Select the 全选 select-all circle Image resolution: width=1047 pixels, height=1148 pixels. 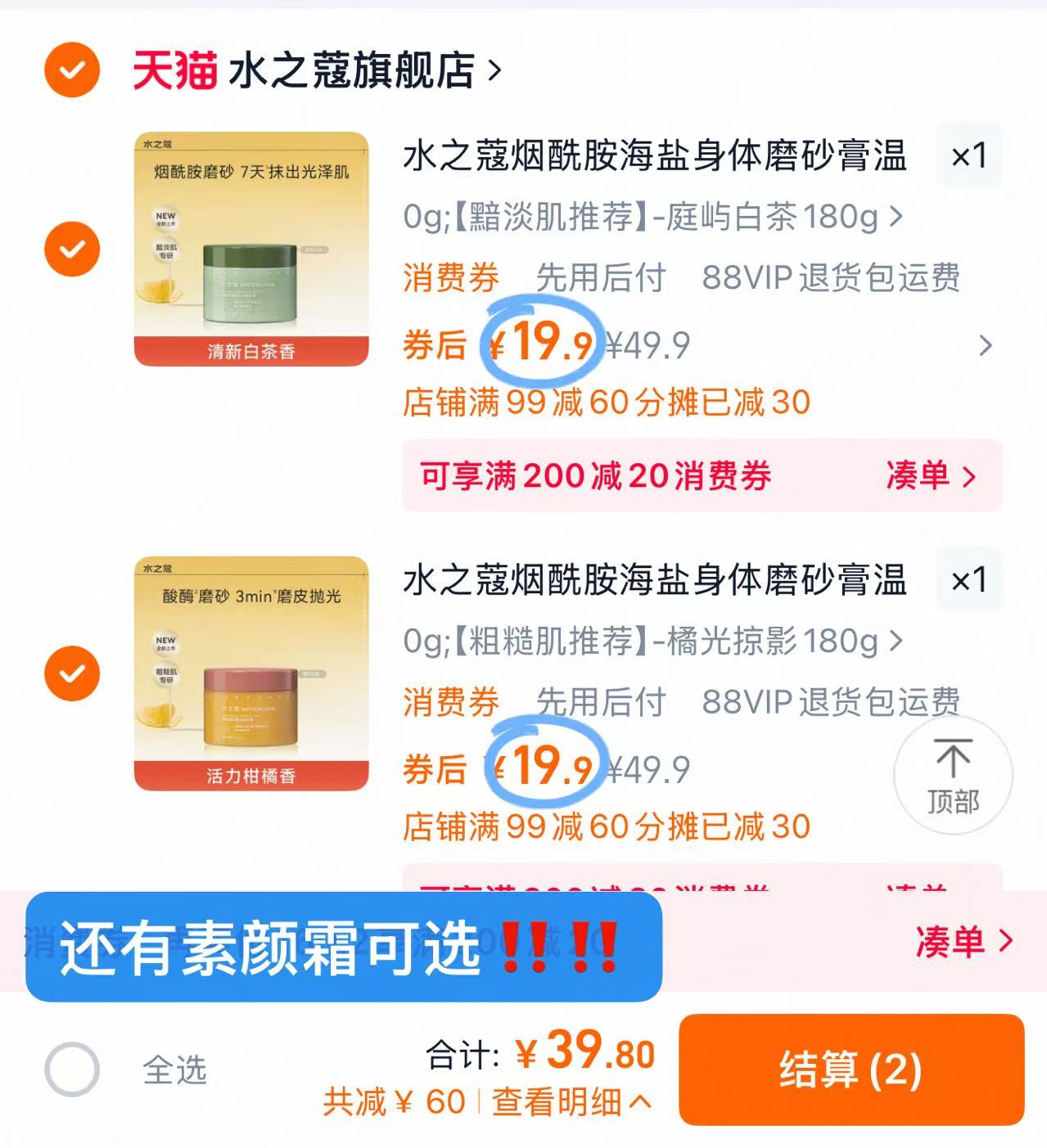(74, 1065)
